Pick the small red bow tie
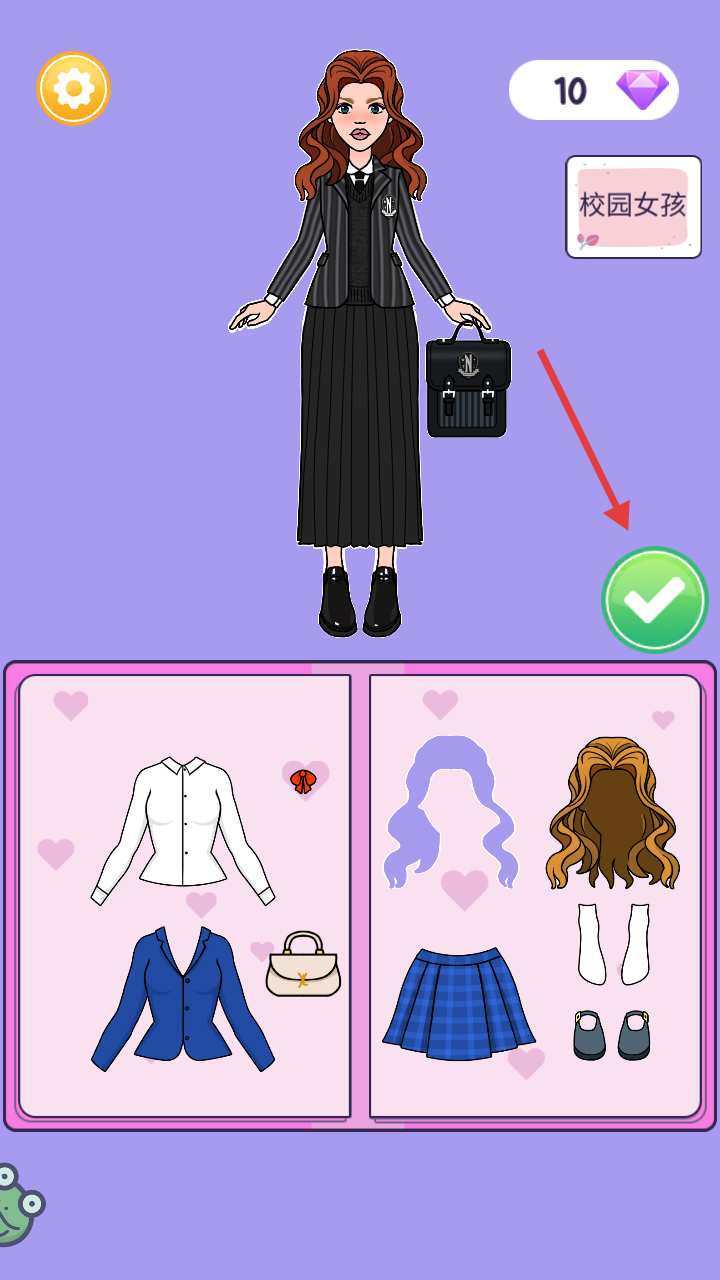720x1280 pixels. 303,780
